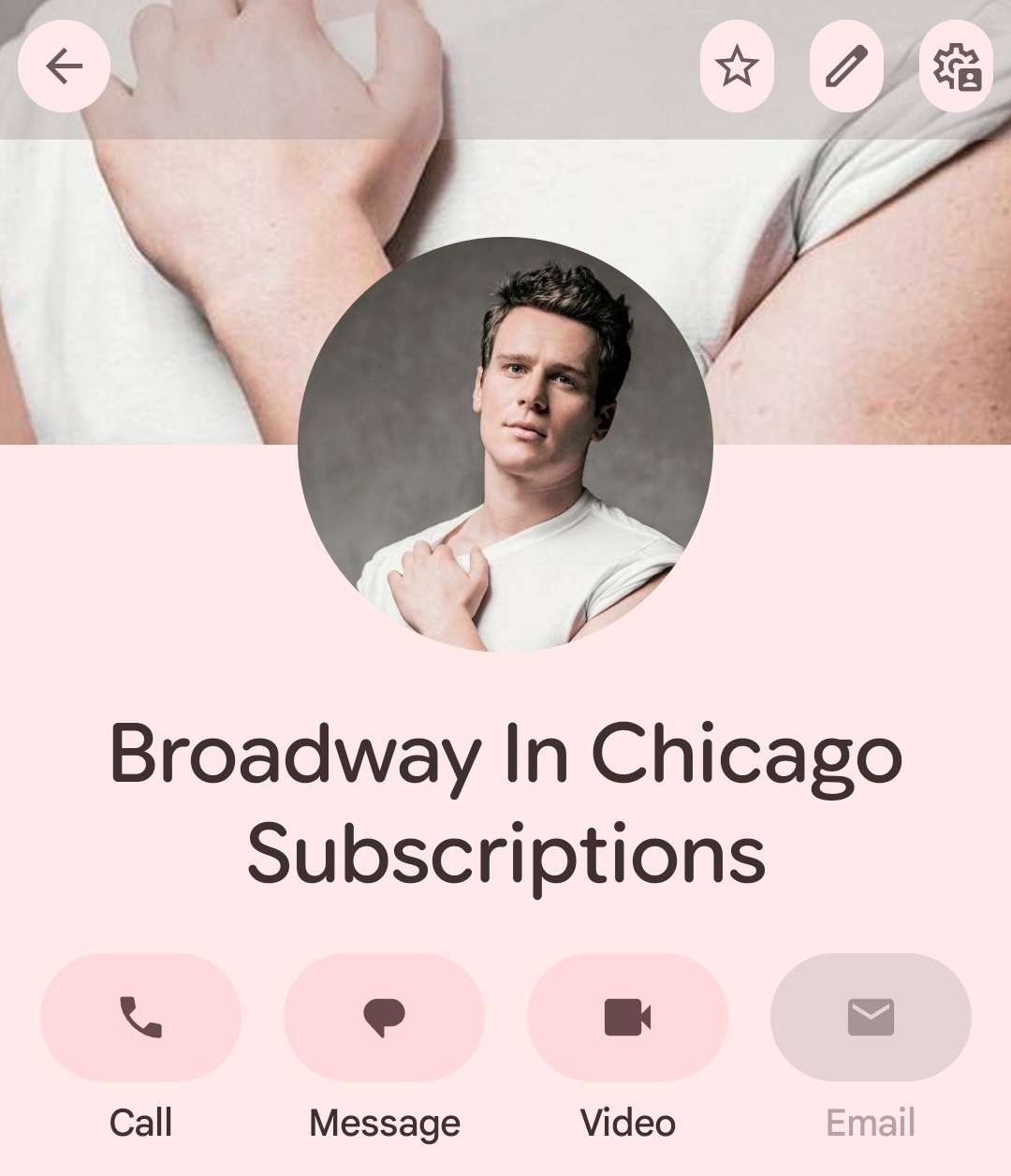Open contact settings gear icon
Screen dimensions: 1011x1176
click(x=956, y=66)
